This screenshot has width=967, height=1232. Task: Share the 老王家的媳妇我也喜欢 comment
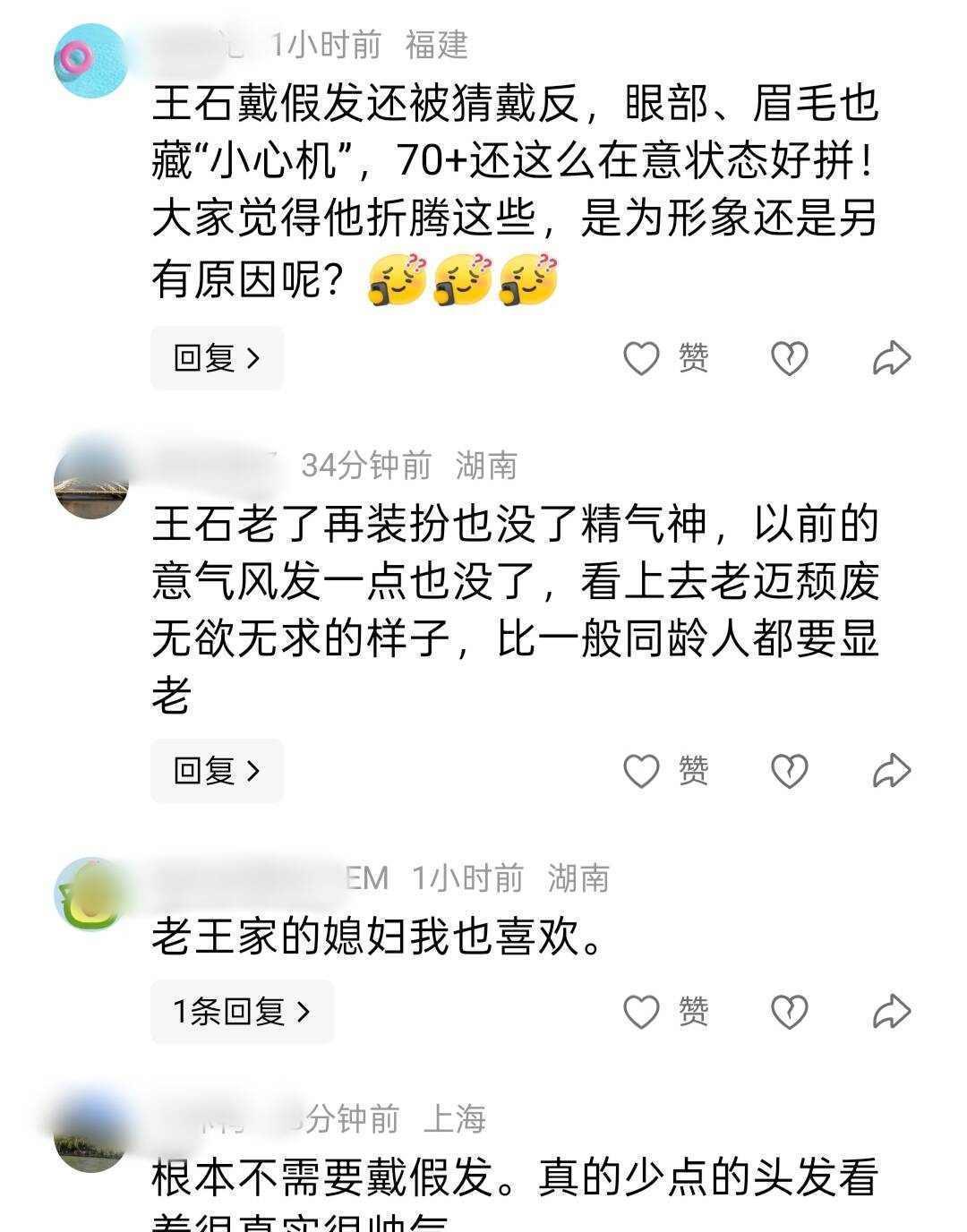(891, 1012)
